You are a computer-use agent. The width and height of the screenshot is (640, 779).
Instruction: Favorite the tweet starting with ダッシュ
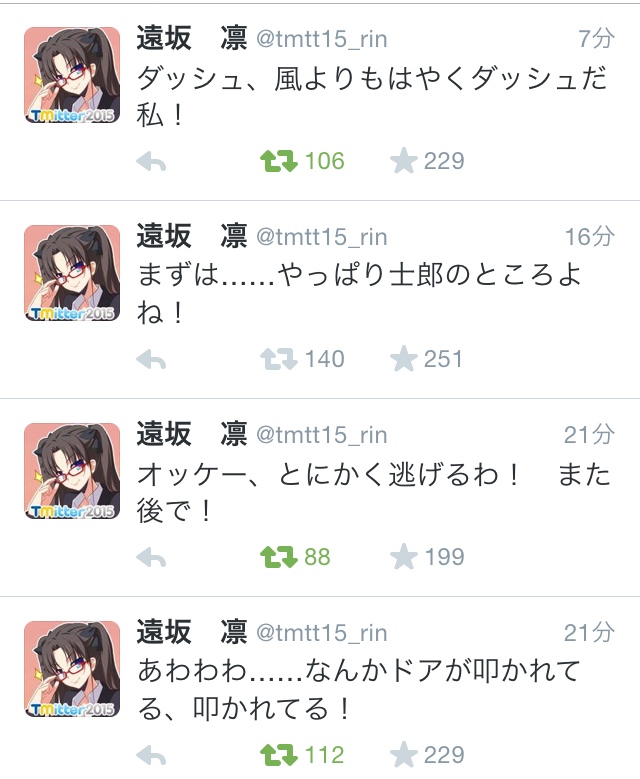[x=403, y=162]
